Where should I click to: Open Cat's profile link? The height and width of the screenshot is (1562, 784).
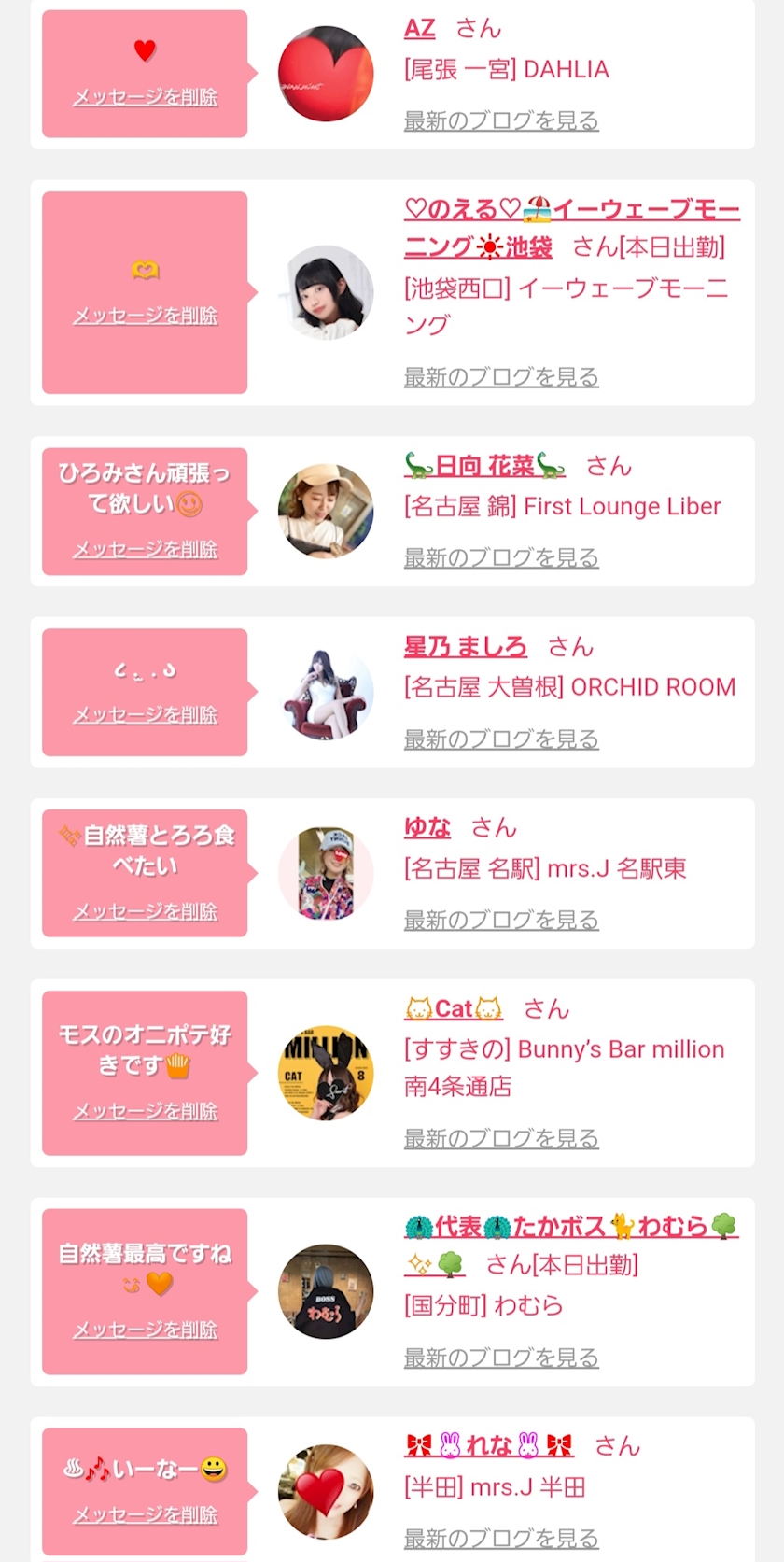[x=454, y=1009]
